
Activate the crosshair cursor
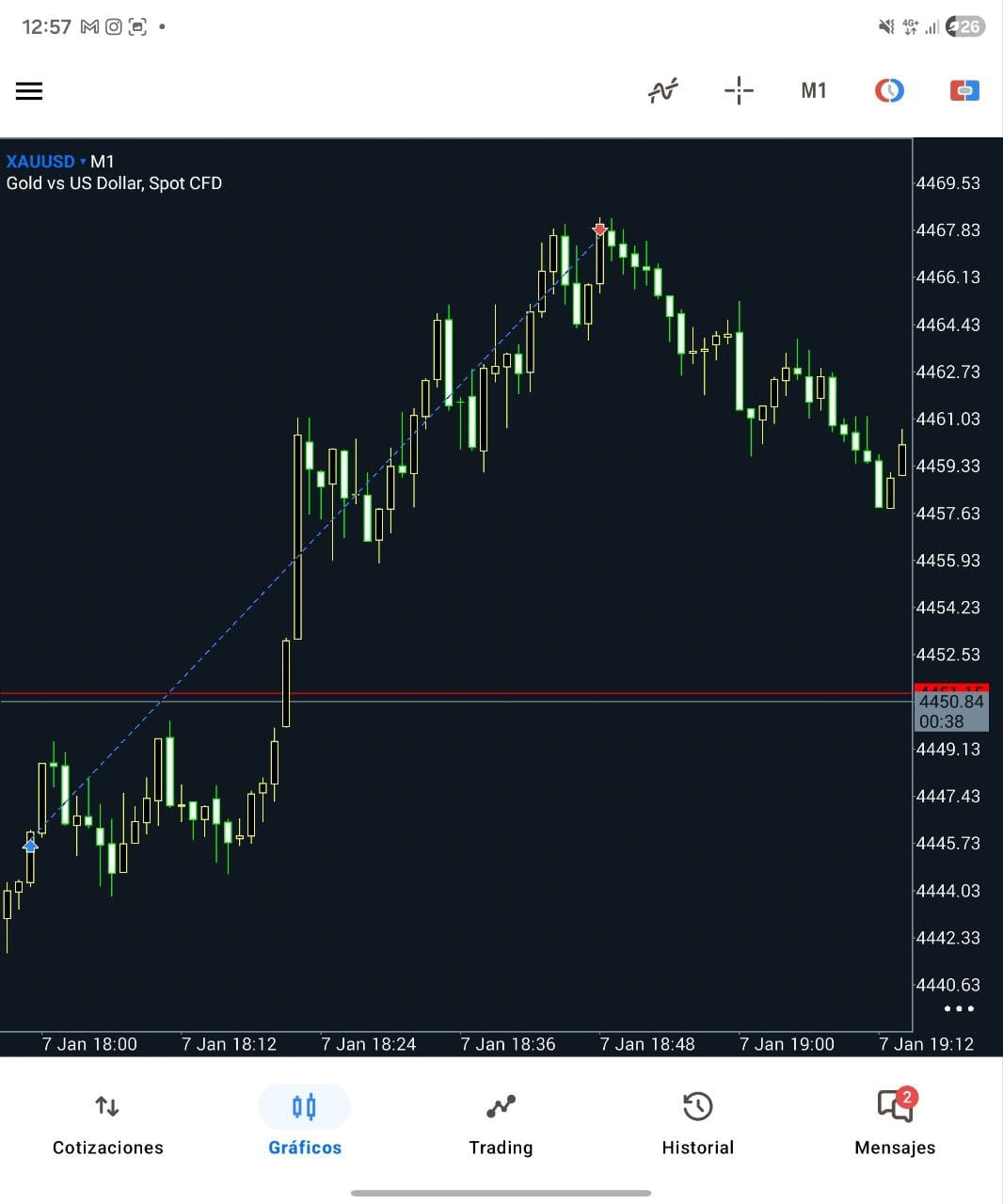[x=739, y=91]
